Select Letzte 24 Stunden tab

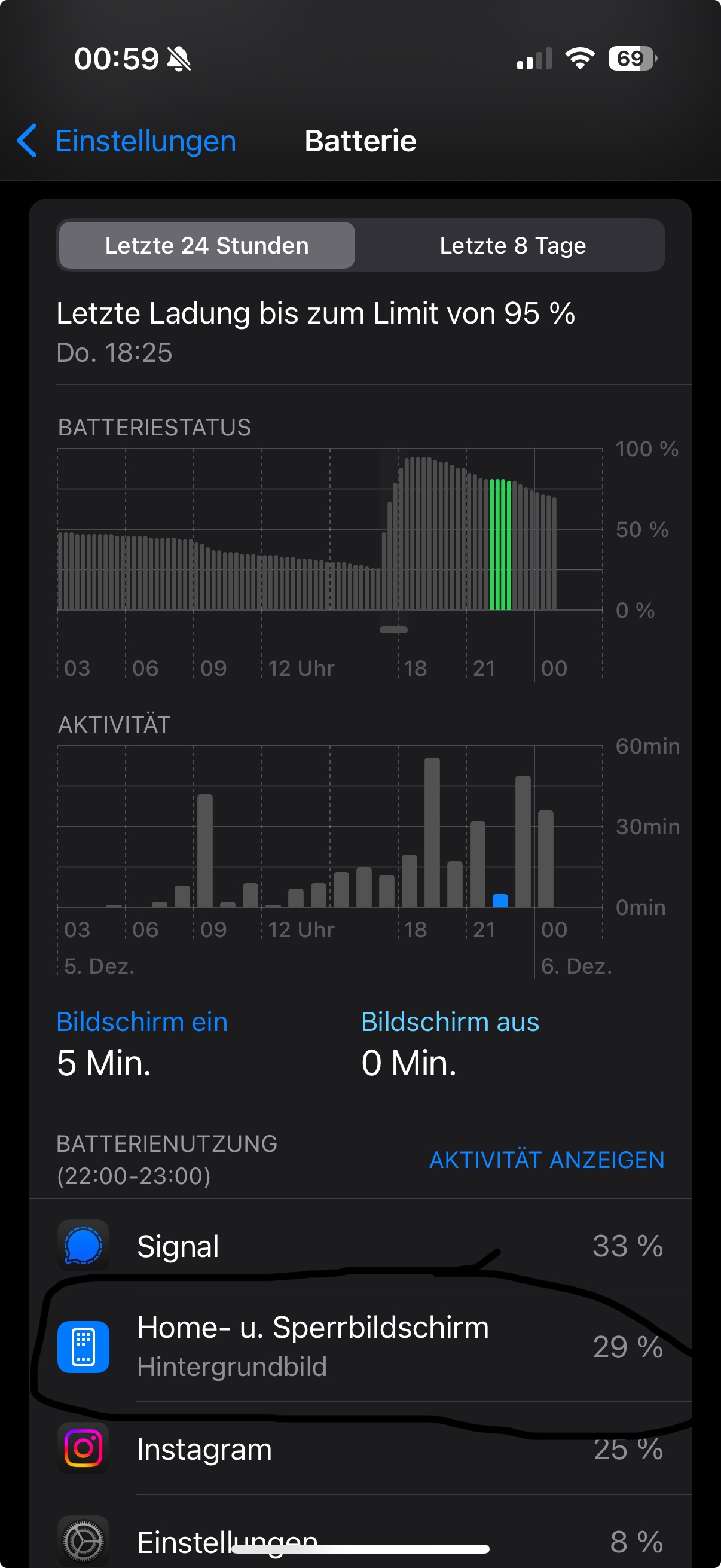point(207,246)
